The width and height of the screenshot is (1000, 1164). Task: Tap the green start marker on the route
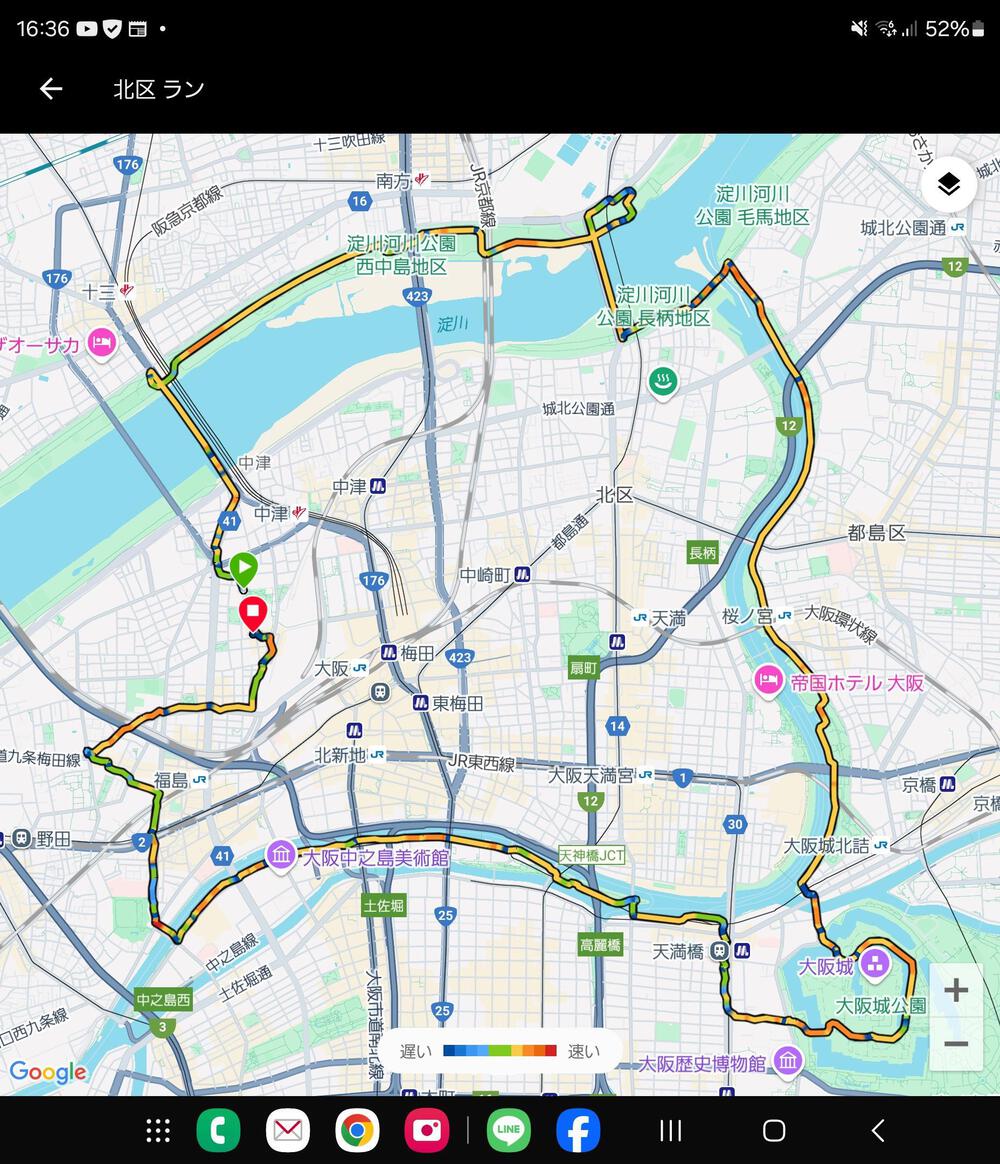(x=243, y=568)
